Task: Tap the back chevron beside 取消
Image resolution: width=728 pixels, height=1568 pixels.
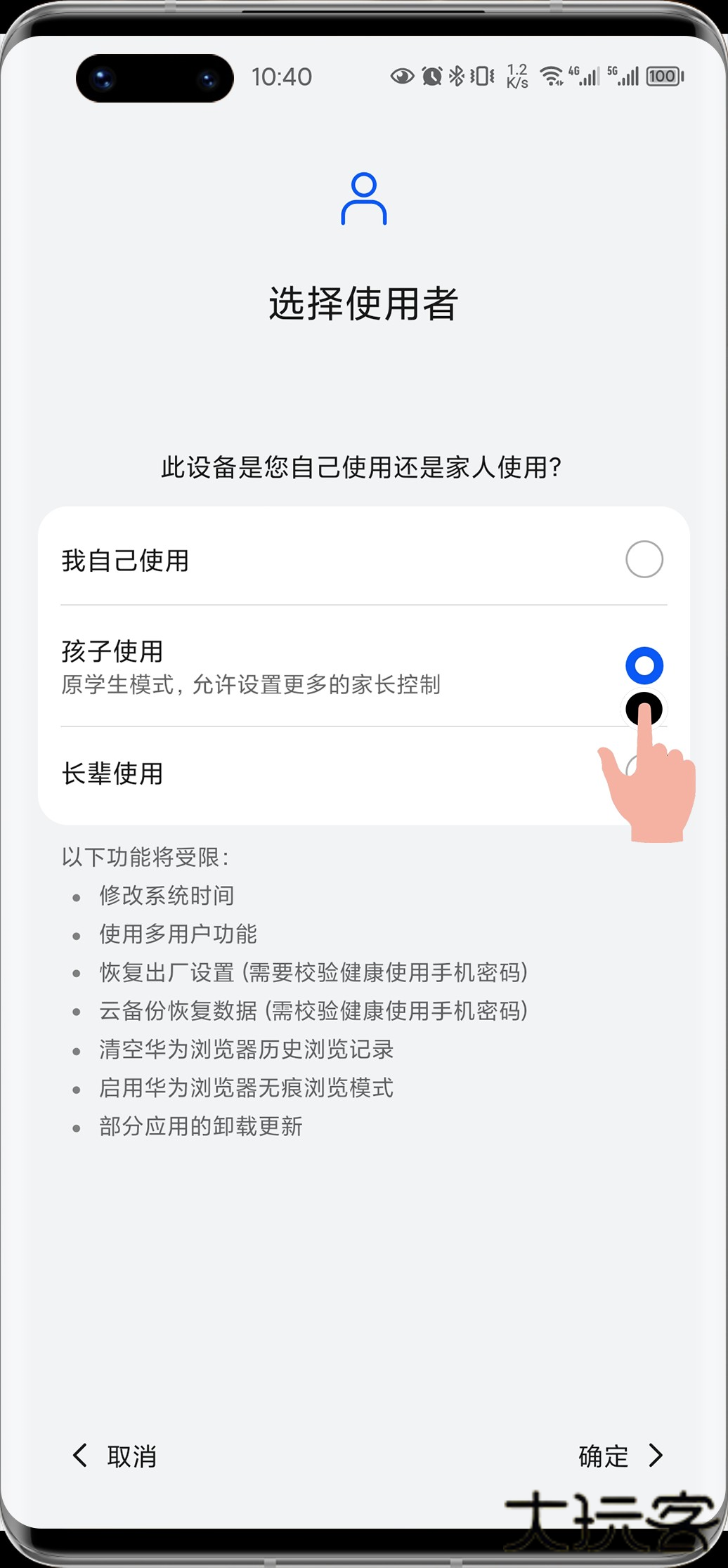Action: [x=79, y=1456]
